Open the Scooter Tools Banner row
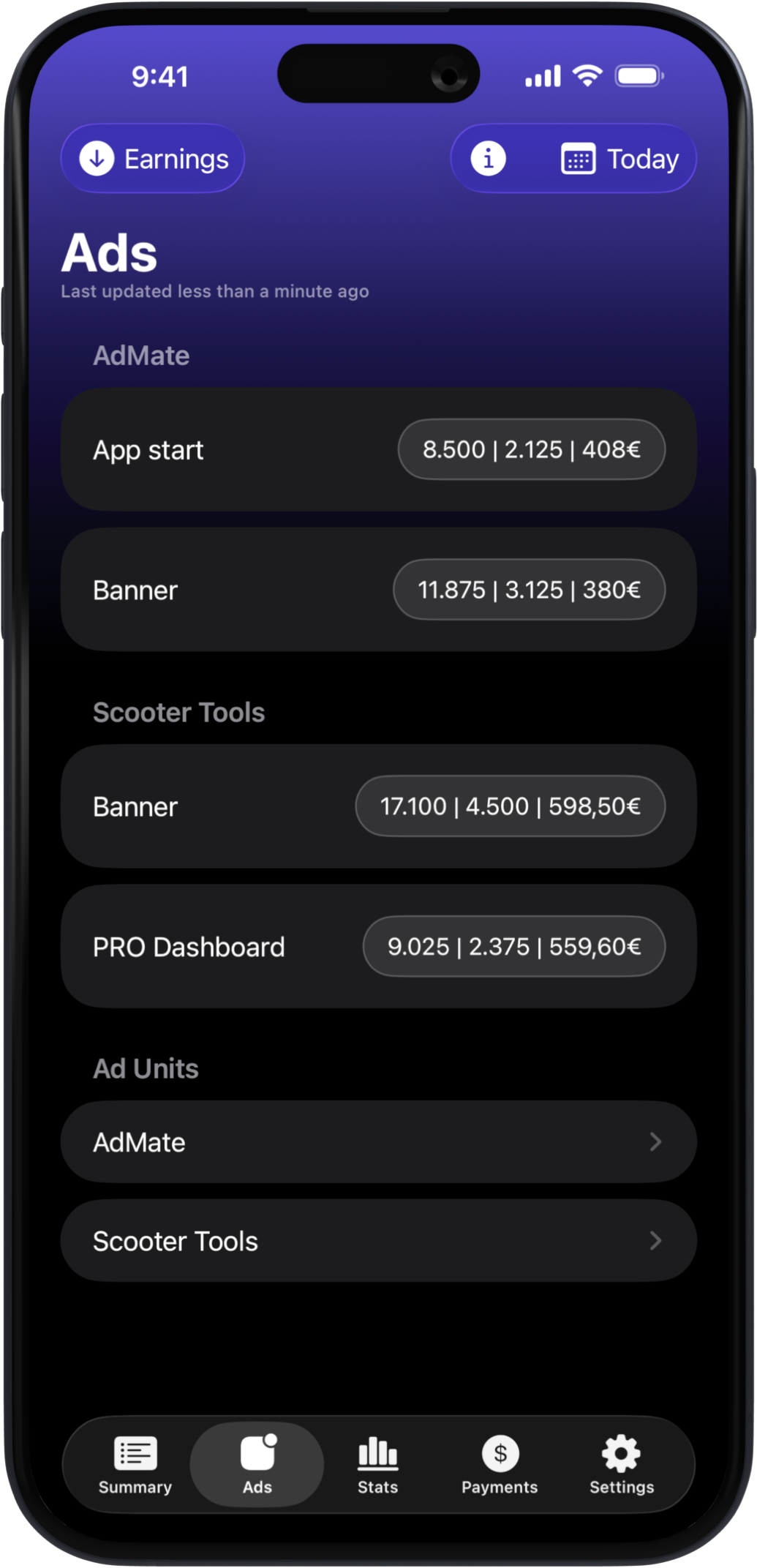Screen dimensions: 757x1568 tap(378, 806)
